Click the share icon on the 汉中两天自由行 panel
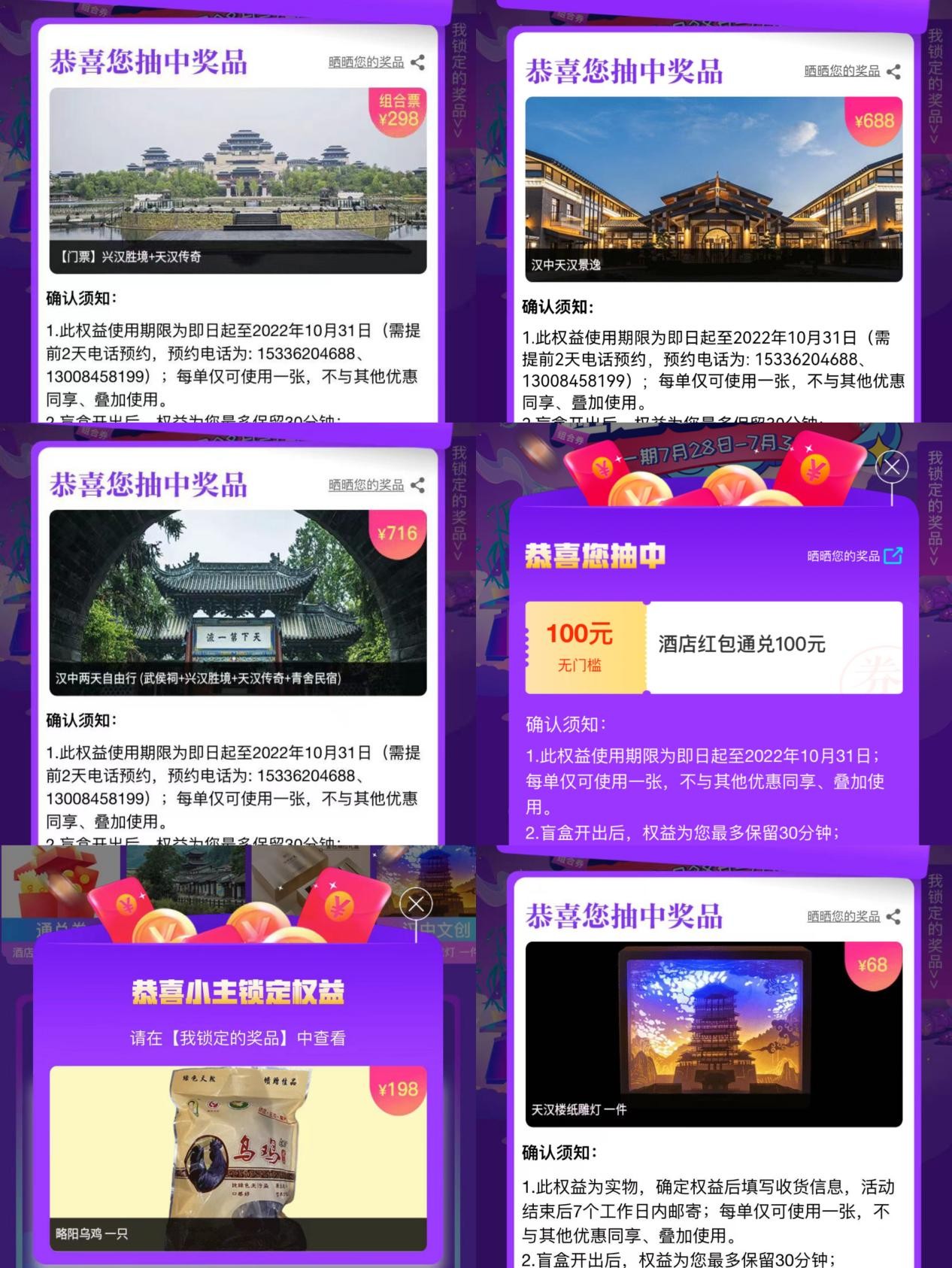The image size is (952, 1268). pos(419,485)
